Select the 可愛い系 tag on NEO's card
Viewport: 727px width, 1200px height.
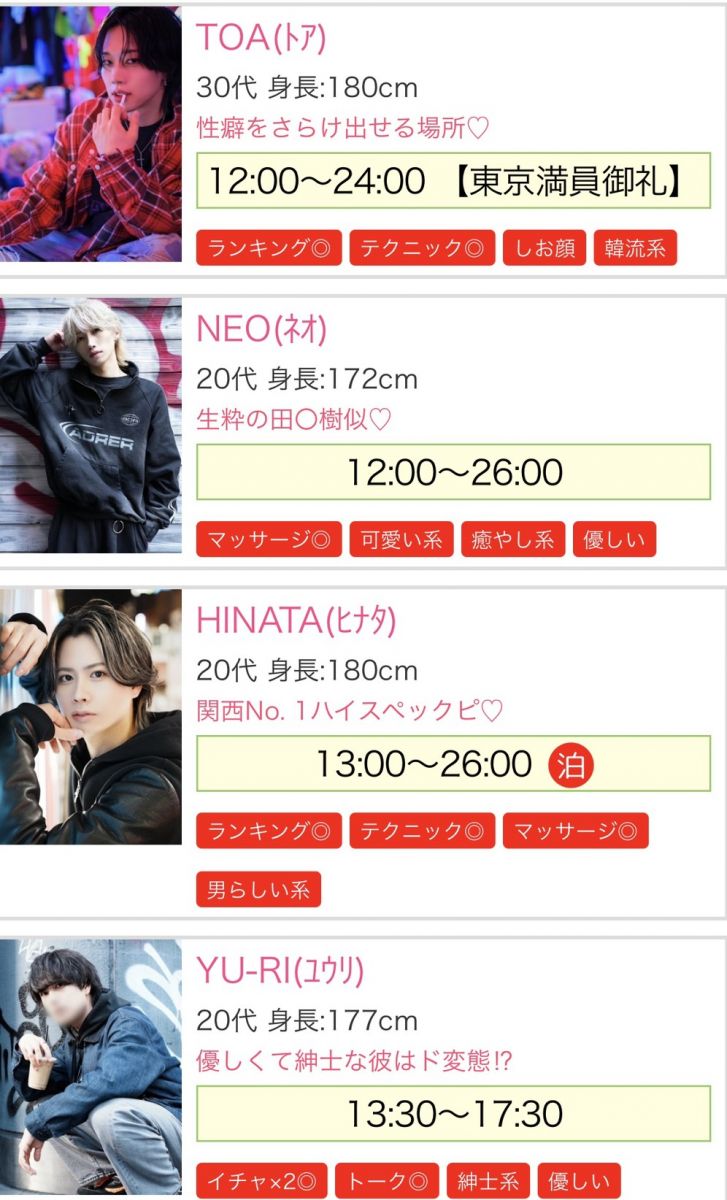pos(401,540)
